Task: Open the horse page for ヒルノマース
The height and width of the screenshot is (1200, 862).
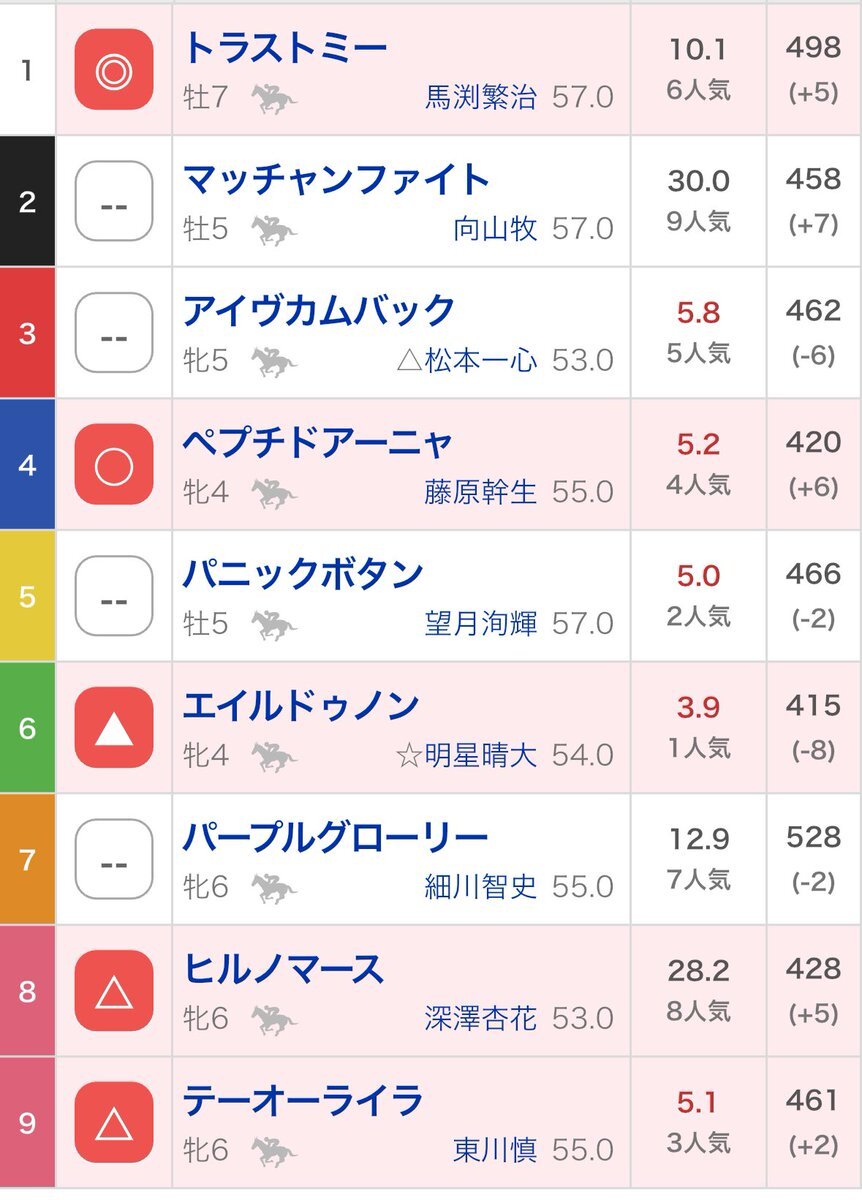Action: point(284,969)
